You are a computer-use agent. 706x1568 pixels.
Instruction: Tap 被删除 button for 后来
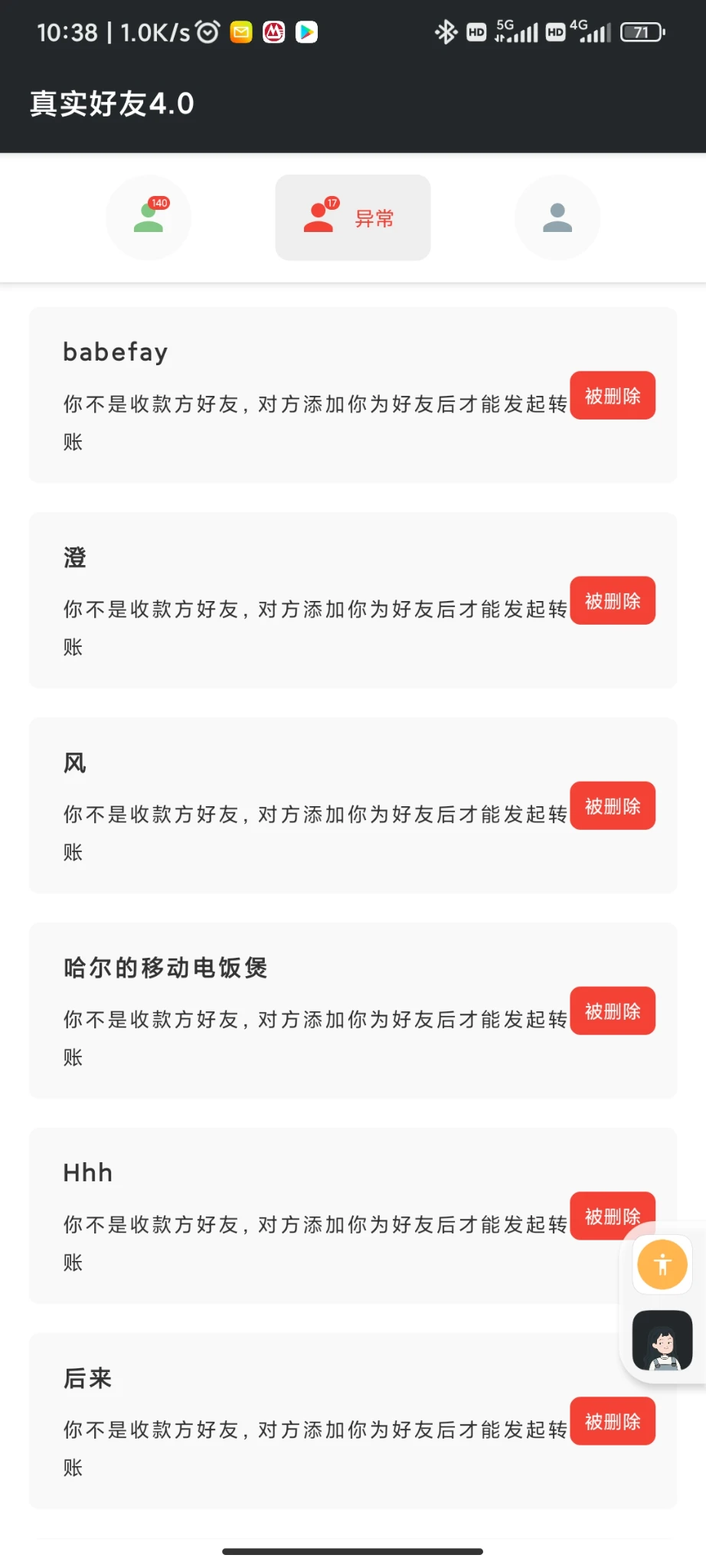click(613, 1422)
